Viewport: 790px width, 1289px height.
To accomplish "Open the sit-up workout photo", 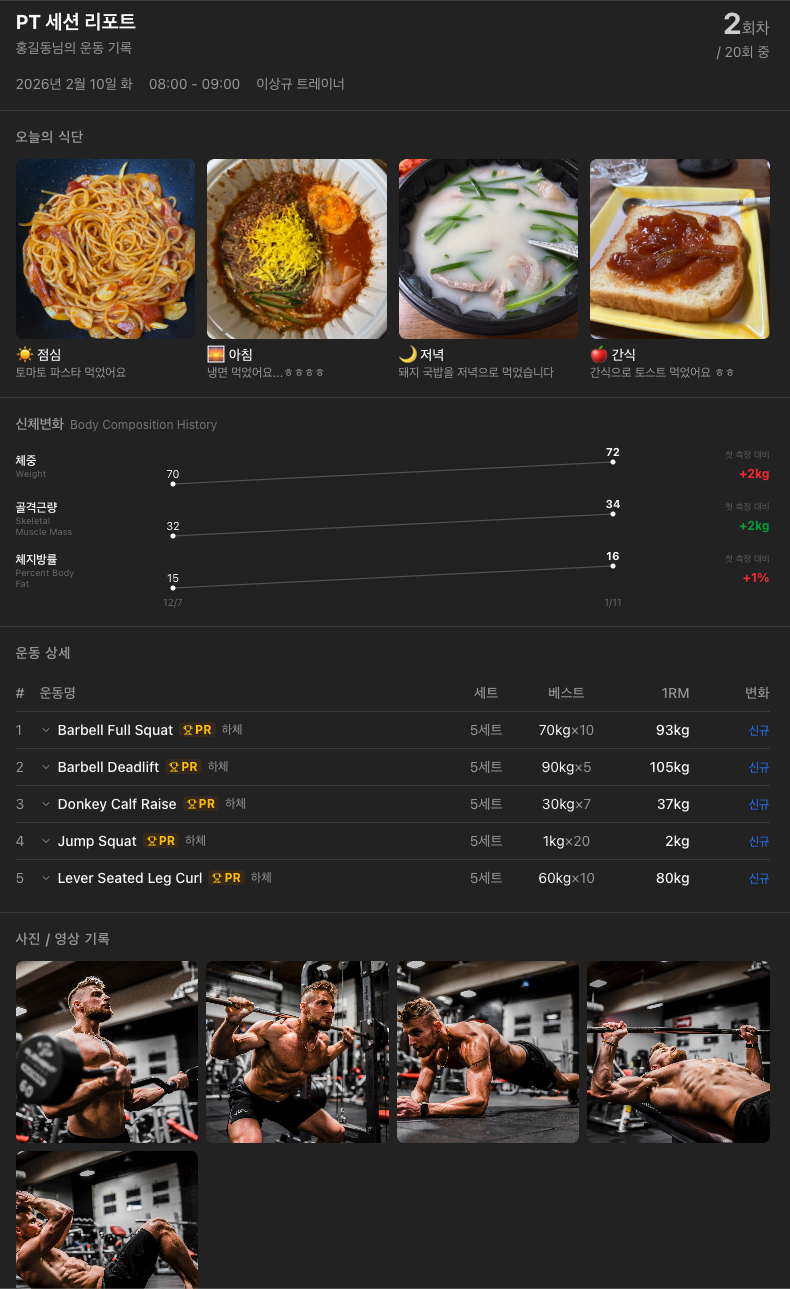I will (106, 1220).
